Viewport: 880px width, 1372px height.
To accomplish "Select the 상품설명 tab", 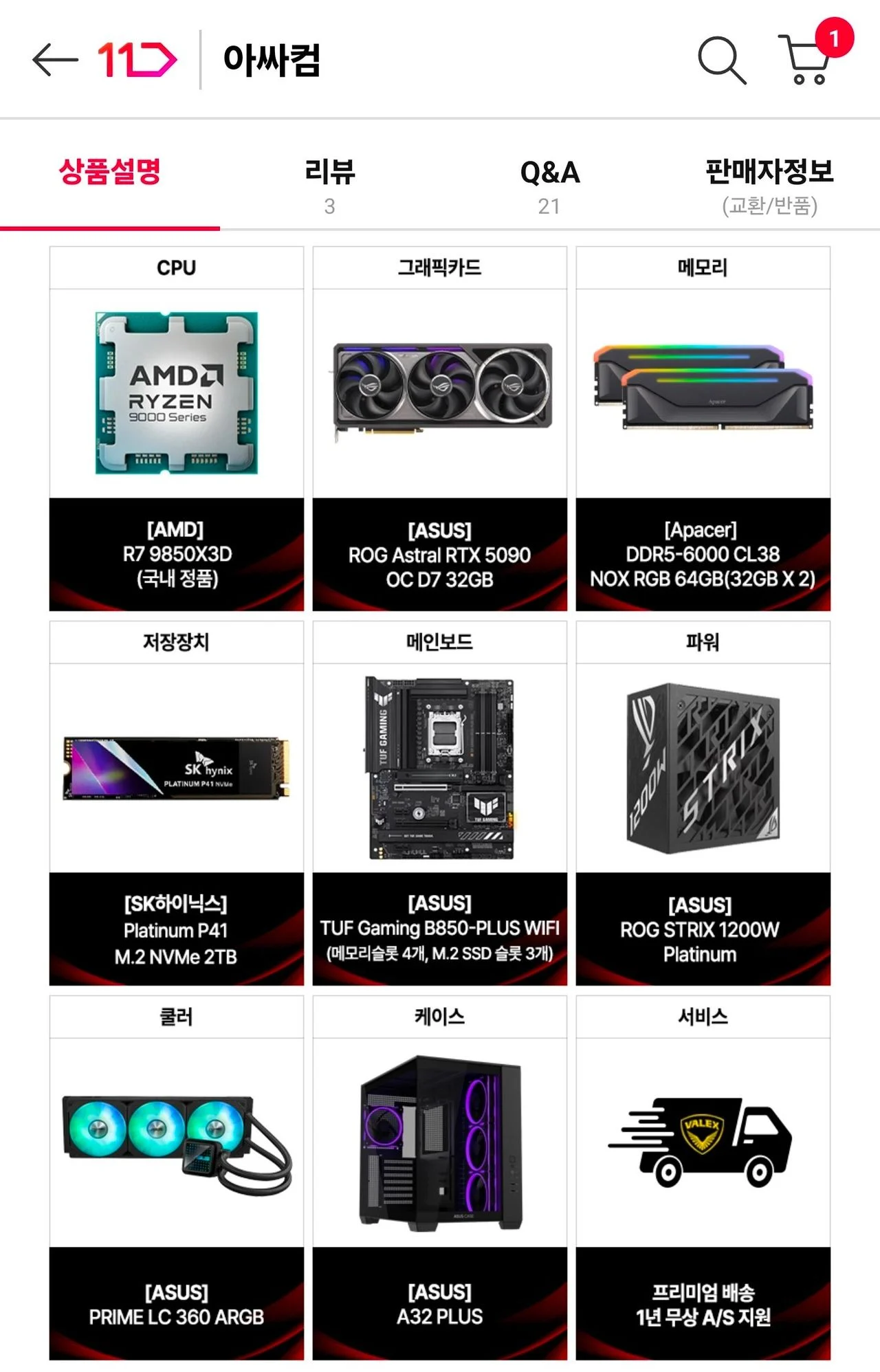I will click(110, 173).
